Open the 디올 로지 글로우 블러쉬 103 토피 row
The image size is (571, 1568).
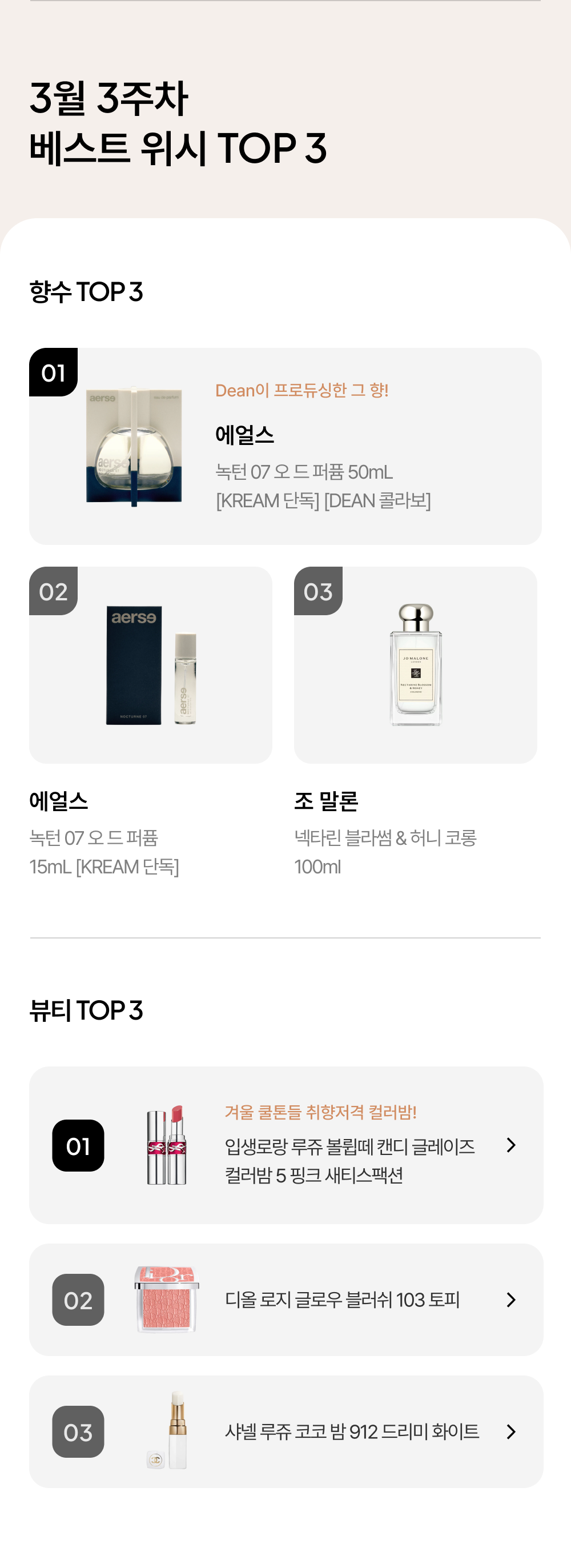(286, 1300)
